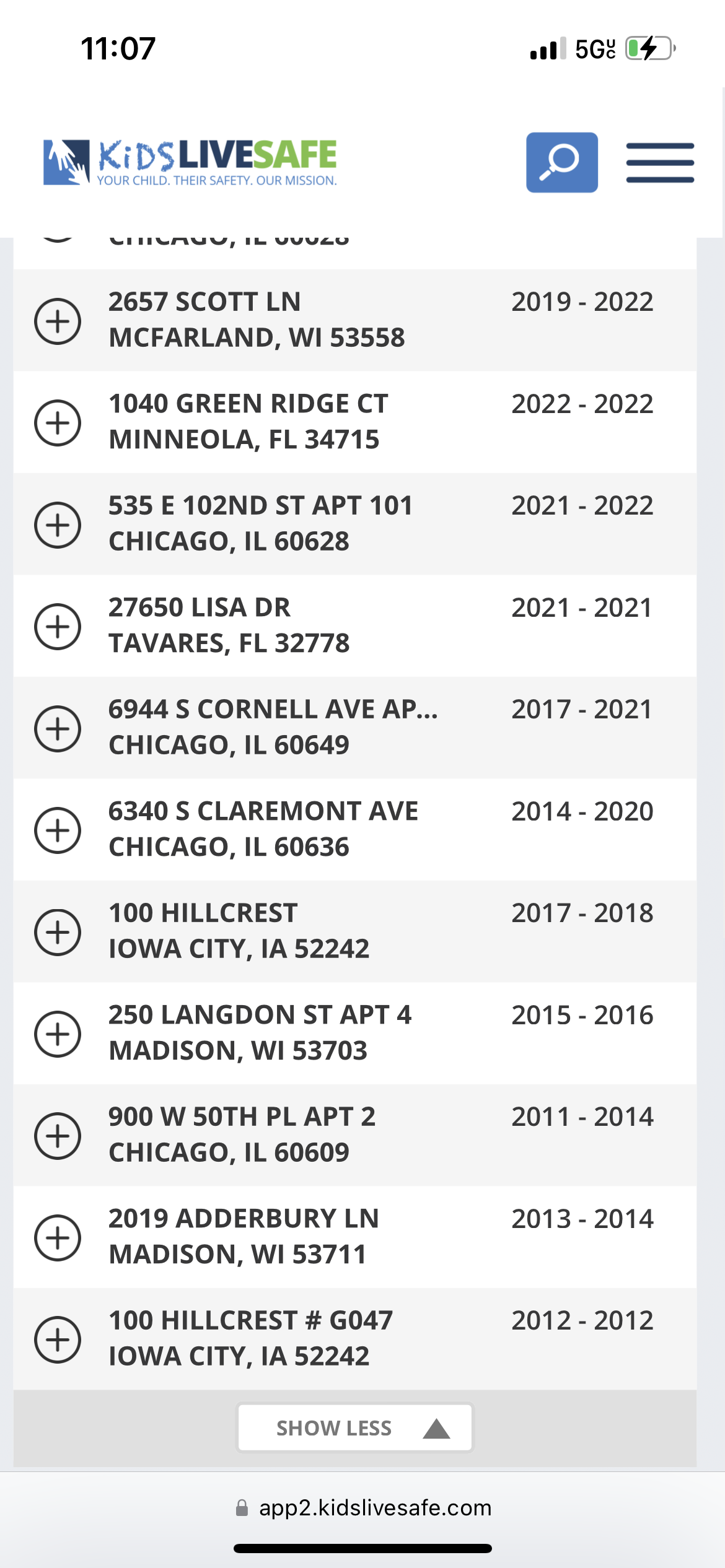Expand the 6340 S Claremont Ave entry
Viewport: 725px width, 1568px height.
[x=58, y=830]
